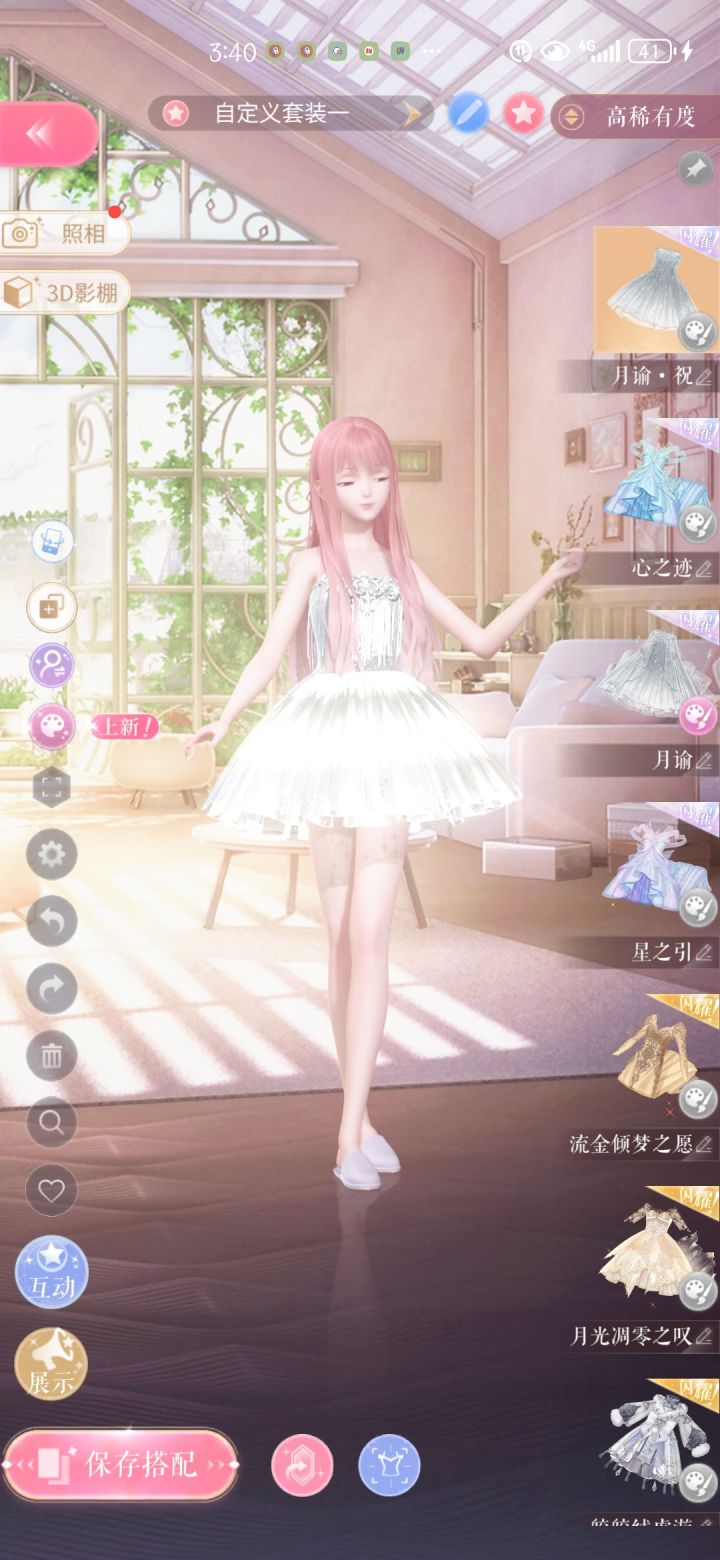Click the trash icon to clear the outfit
Viewport: 720px width, 1560px height.
click(50, 1056)
